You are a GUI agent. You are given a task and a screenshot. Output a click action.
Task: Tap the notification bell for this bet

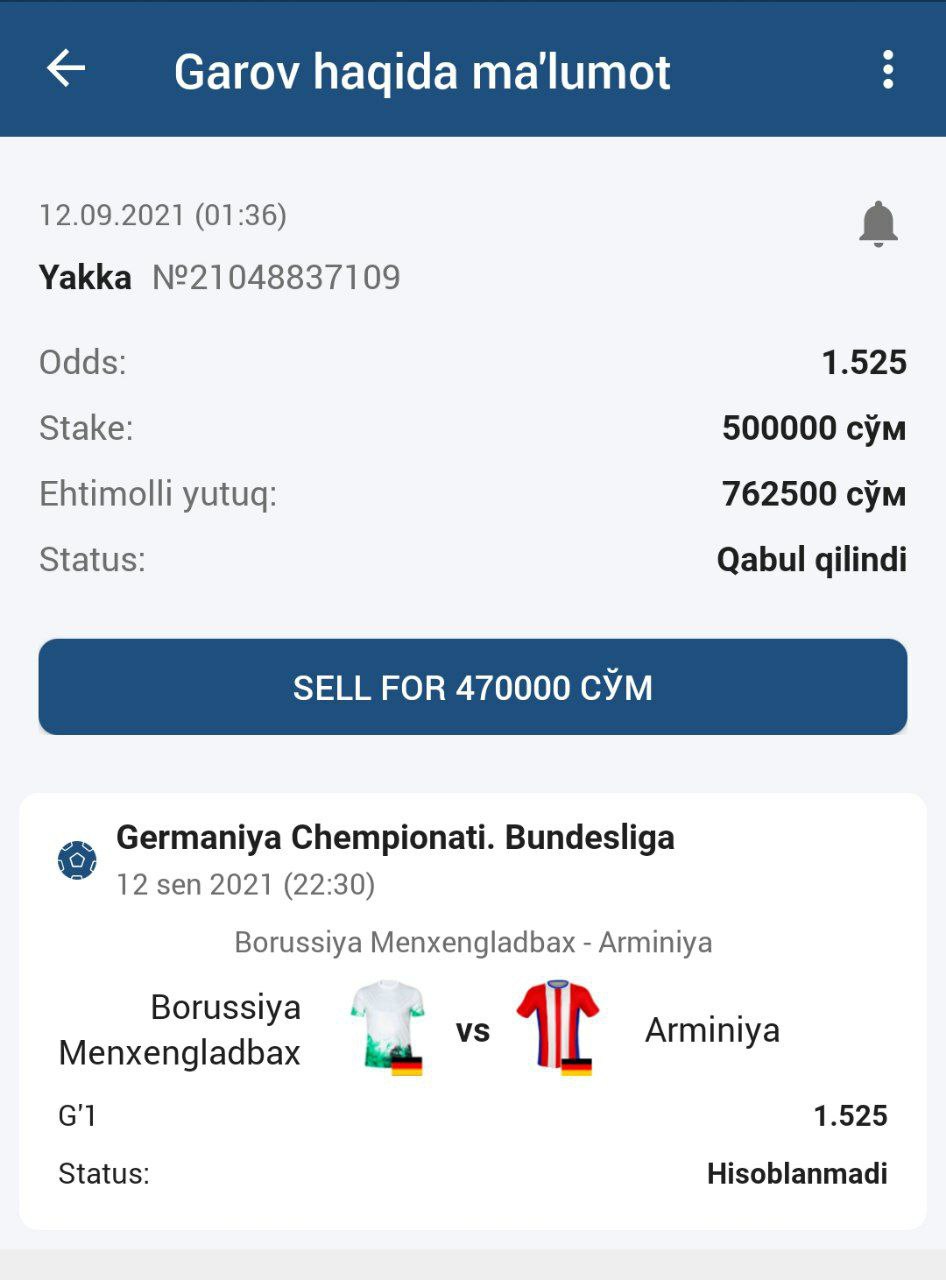pos(878,224)
